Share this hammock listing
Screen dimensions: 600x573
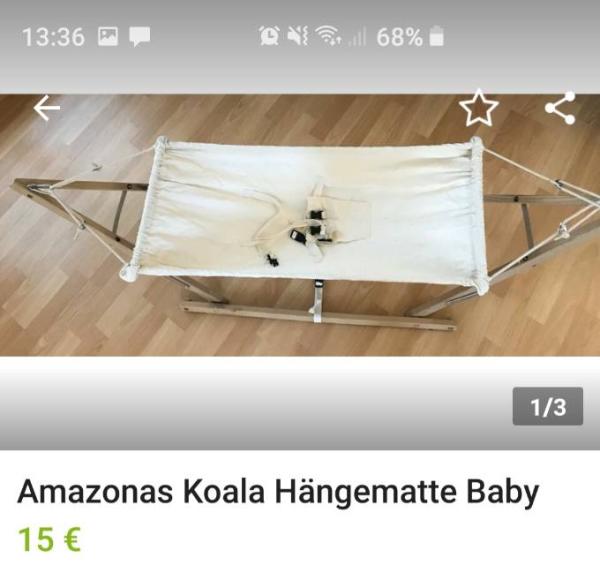(560, 107)
